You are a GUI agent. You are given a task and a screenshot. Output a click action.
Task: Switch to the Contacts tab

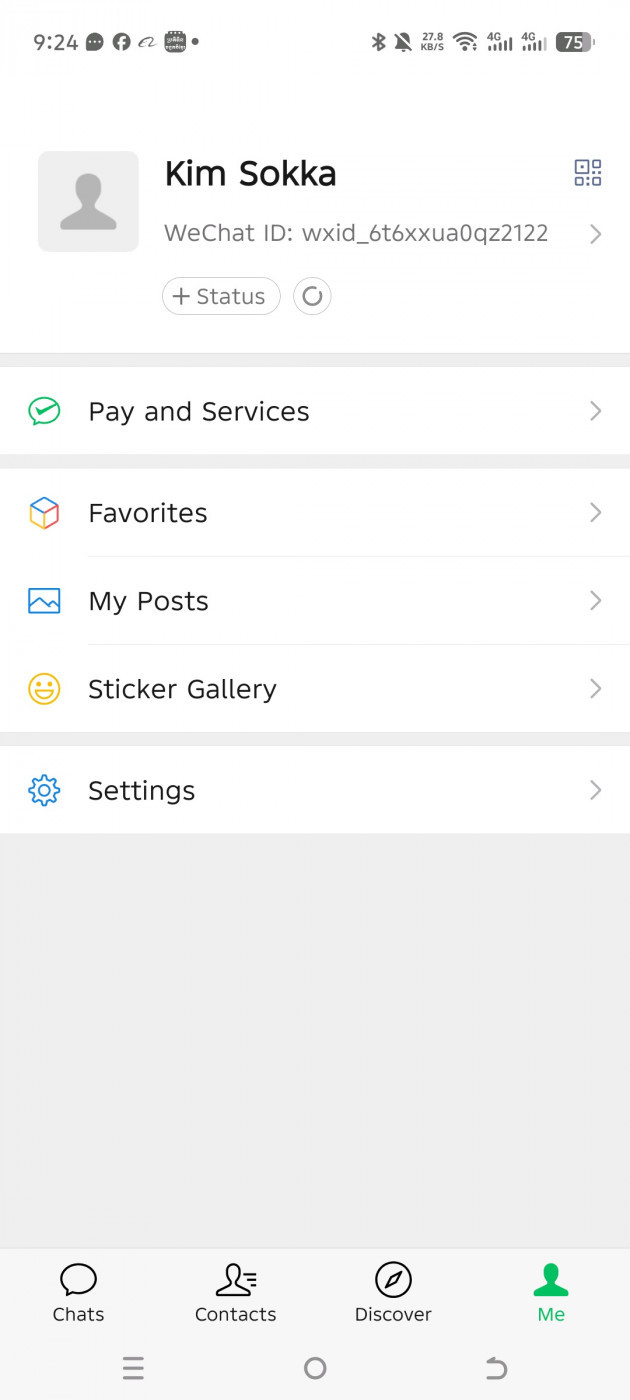pos(236,1292)
